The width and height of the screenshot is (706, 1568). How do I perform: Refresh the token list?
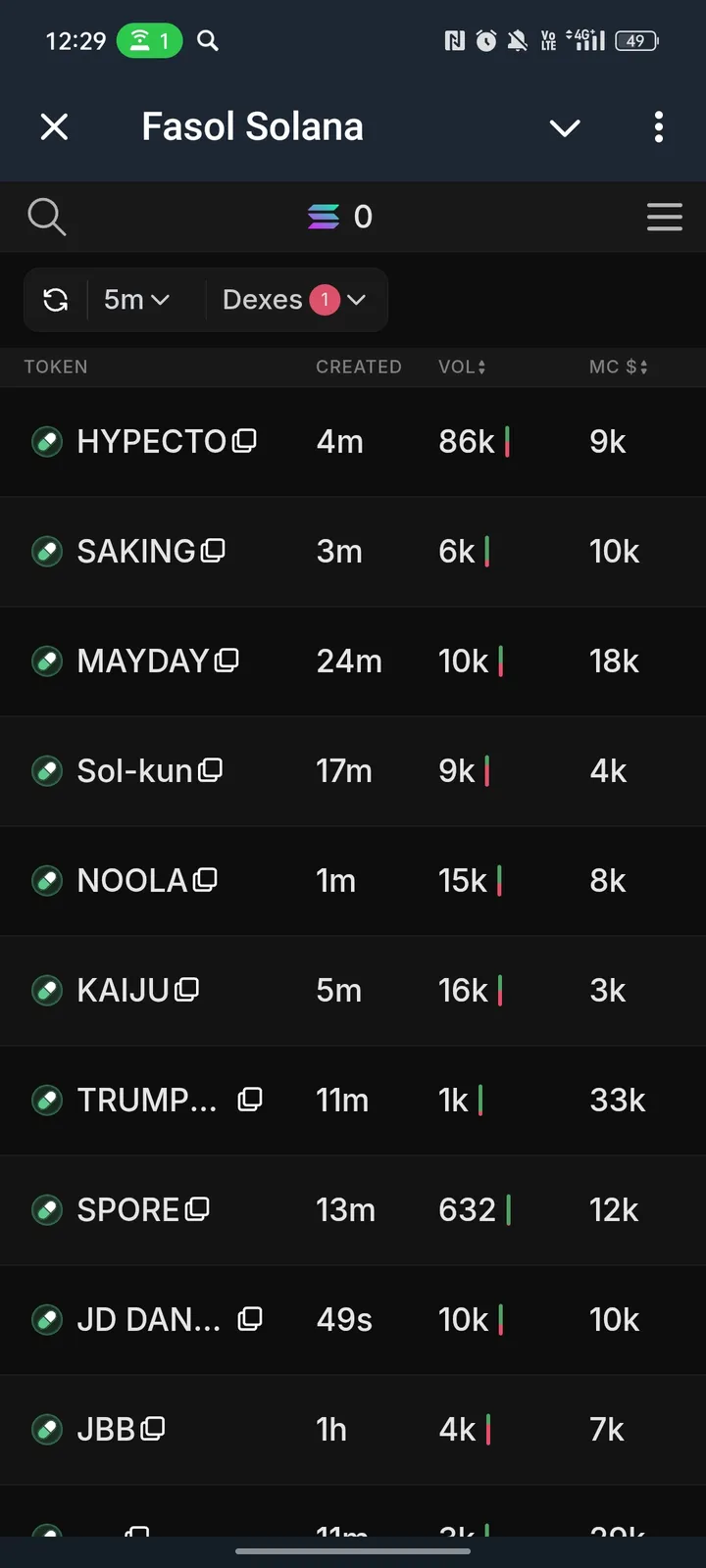[x=56, y=300]
